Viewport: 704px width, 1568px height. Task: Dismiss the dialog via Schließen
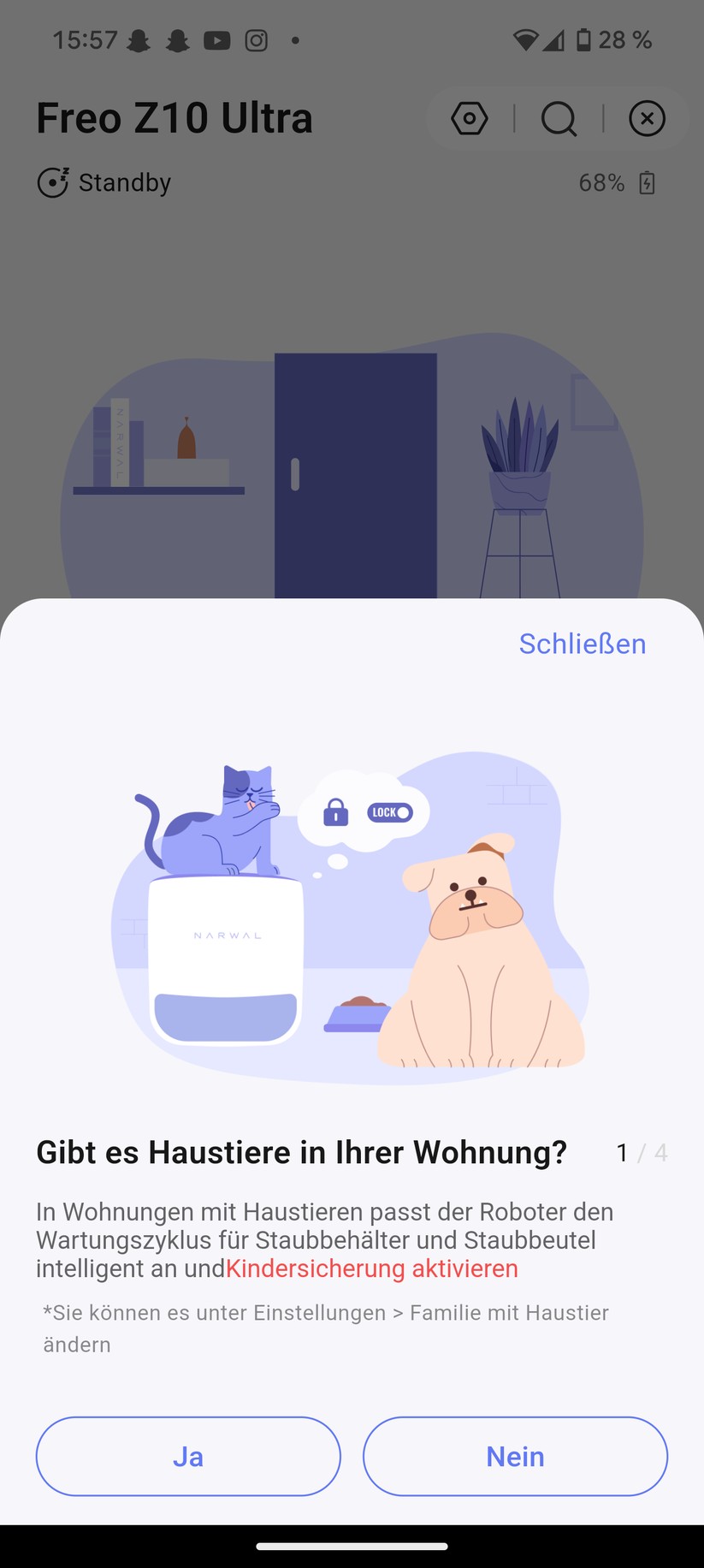(x=583, y=644)
